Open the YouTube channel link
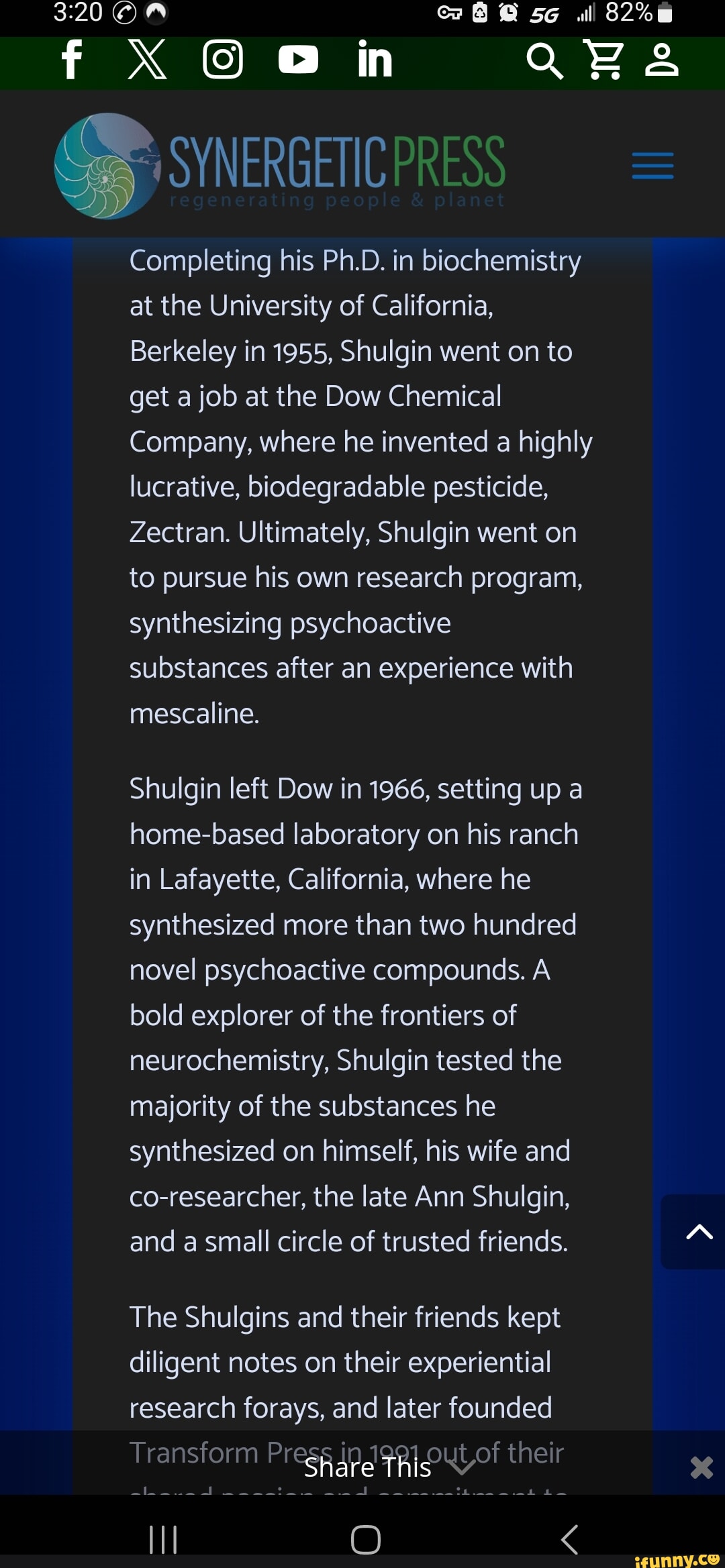 coord(298,60)
